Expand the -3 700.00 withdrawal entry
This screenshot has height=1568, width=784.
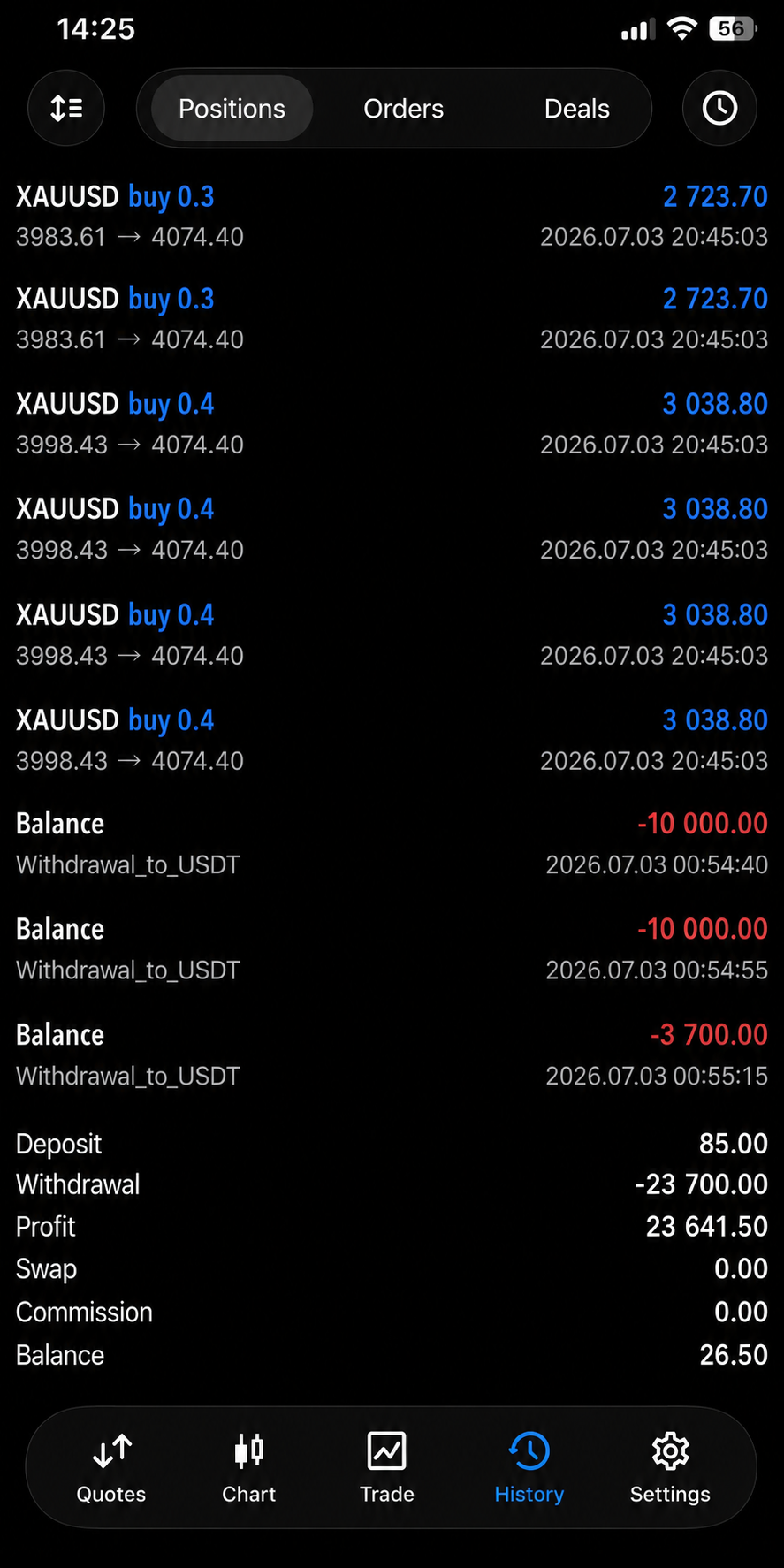(x=392, y=1054)
